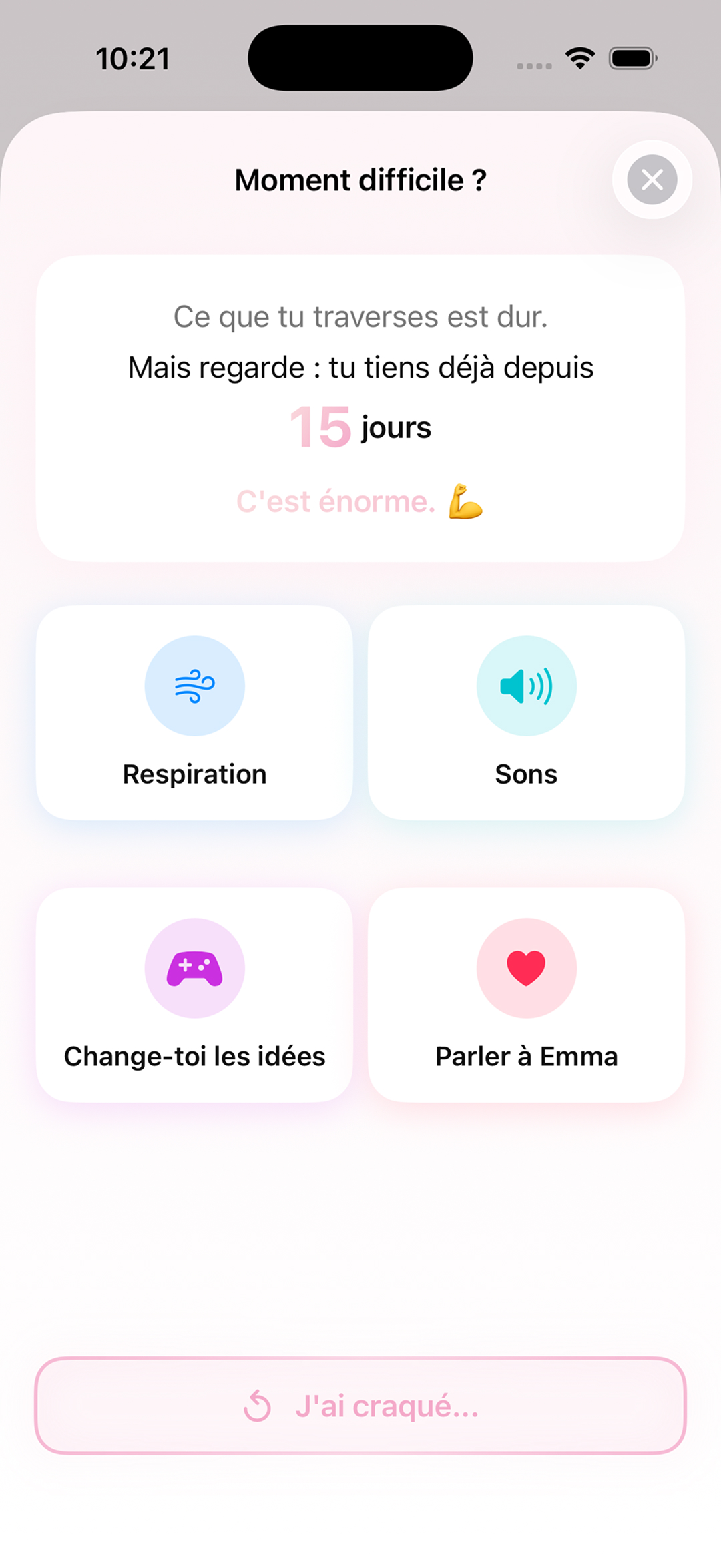Dismiss the Moment difficile panel
Screen dimensions: 721x1568
651,179
